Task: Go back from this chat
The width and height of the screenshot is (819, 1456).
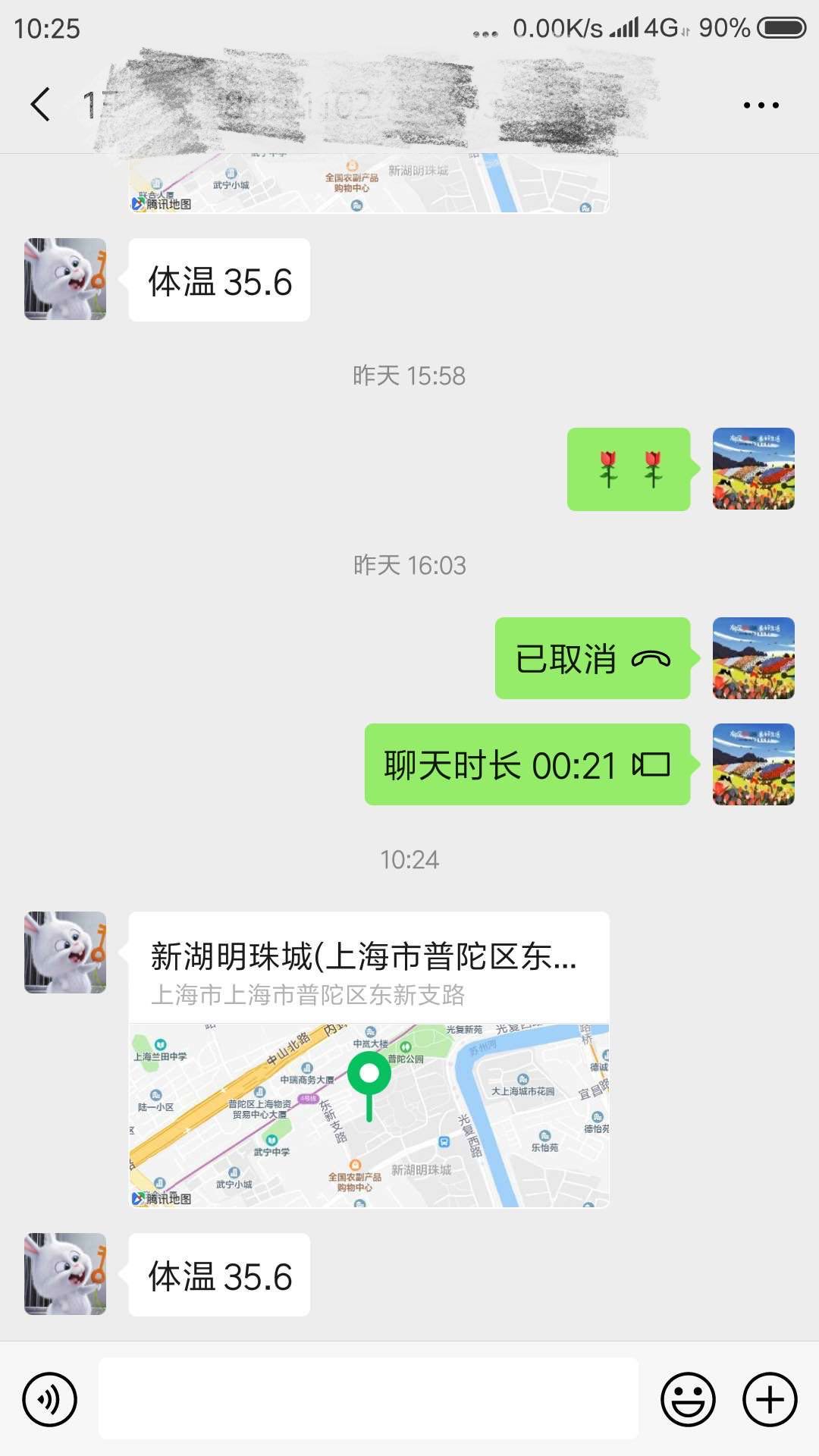Action: (x=41, y=105)
